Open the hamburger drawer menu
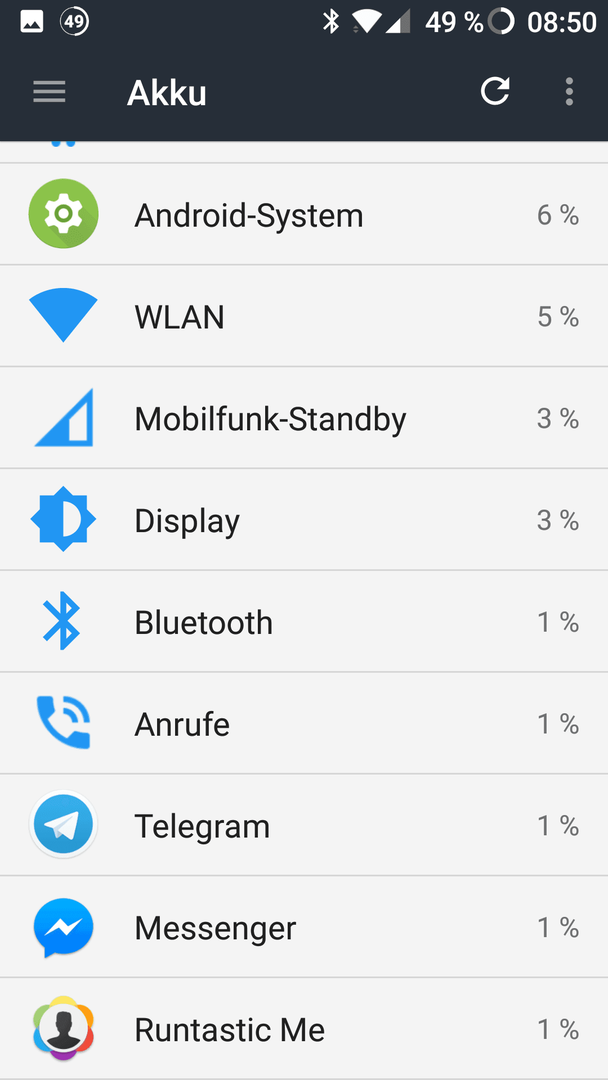This screenshot has height=1080, width=608. [50, 92]
